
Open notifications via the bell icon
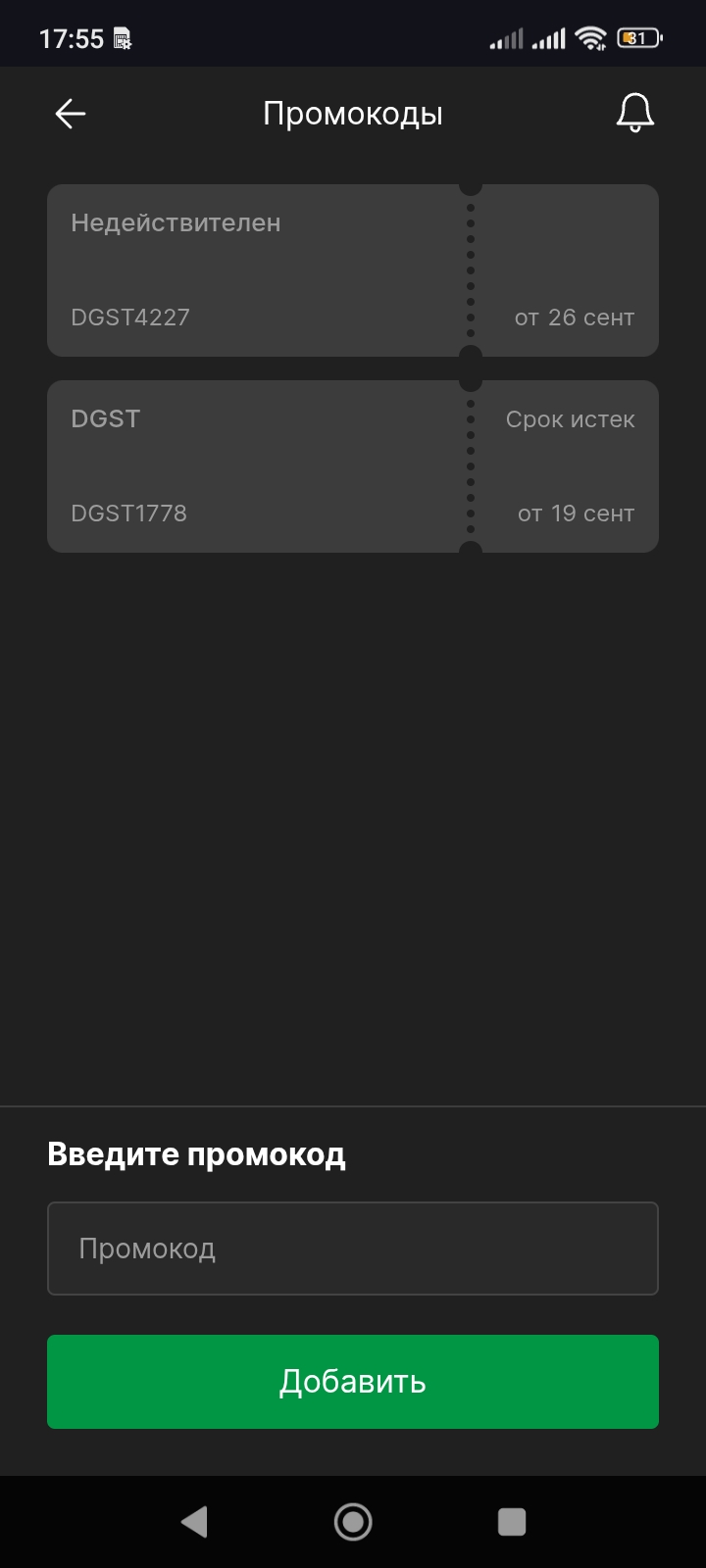tap(633, 112)
